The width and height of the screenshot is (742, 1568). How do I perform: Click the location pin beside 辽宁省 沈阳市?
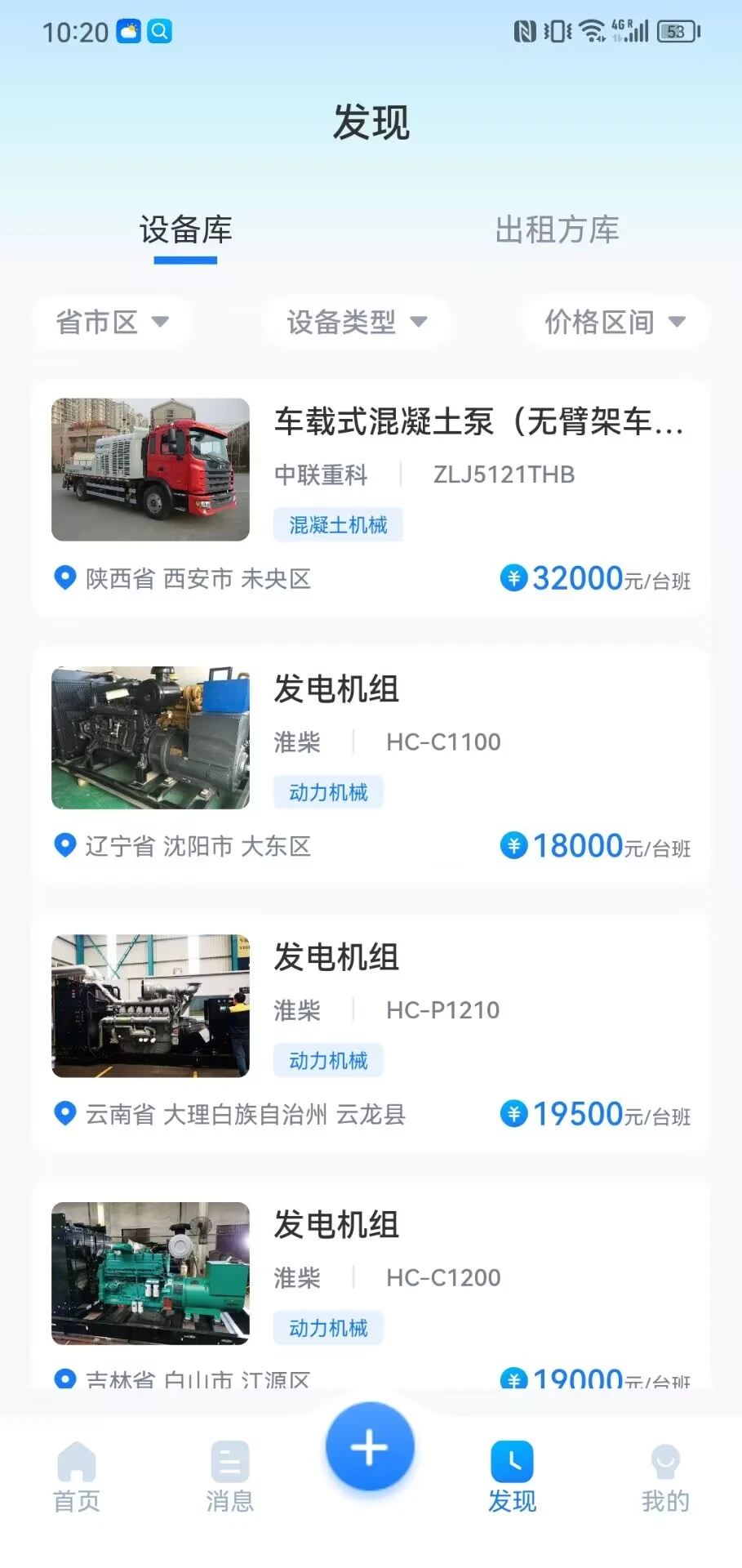tap(64, 847)
